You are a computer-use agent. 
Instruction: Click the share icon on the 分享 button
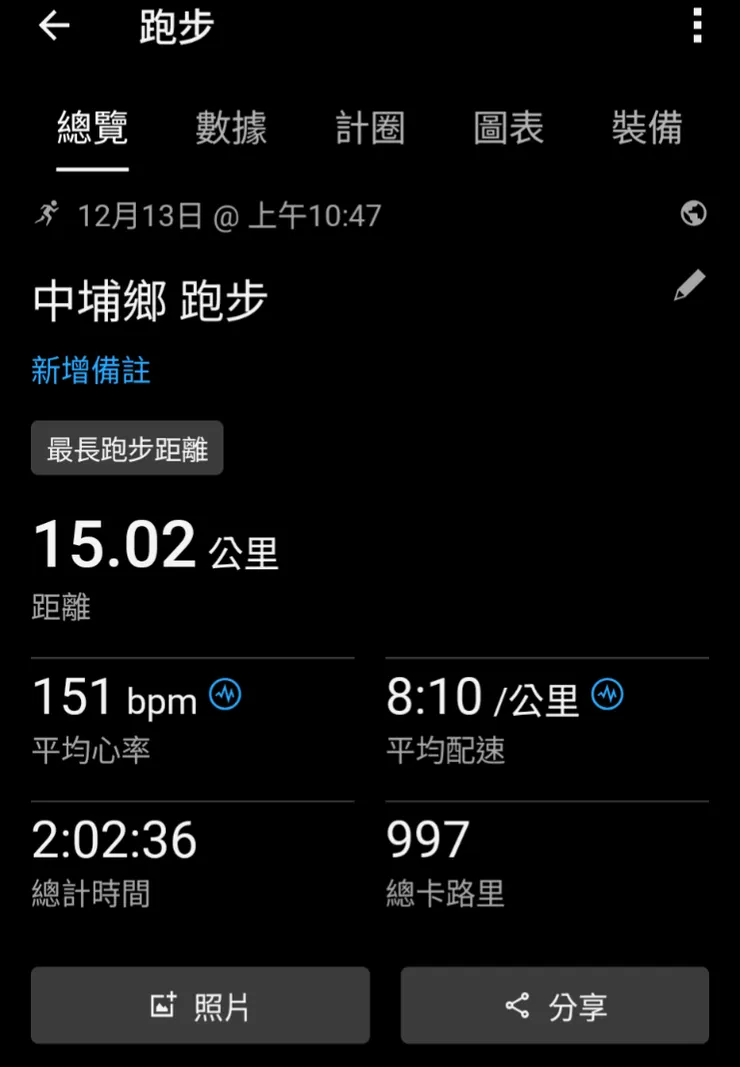pyautogui.click(x=515, y=1005)
